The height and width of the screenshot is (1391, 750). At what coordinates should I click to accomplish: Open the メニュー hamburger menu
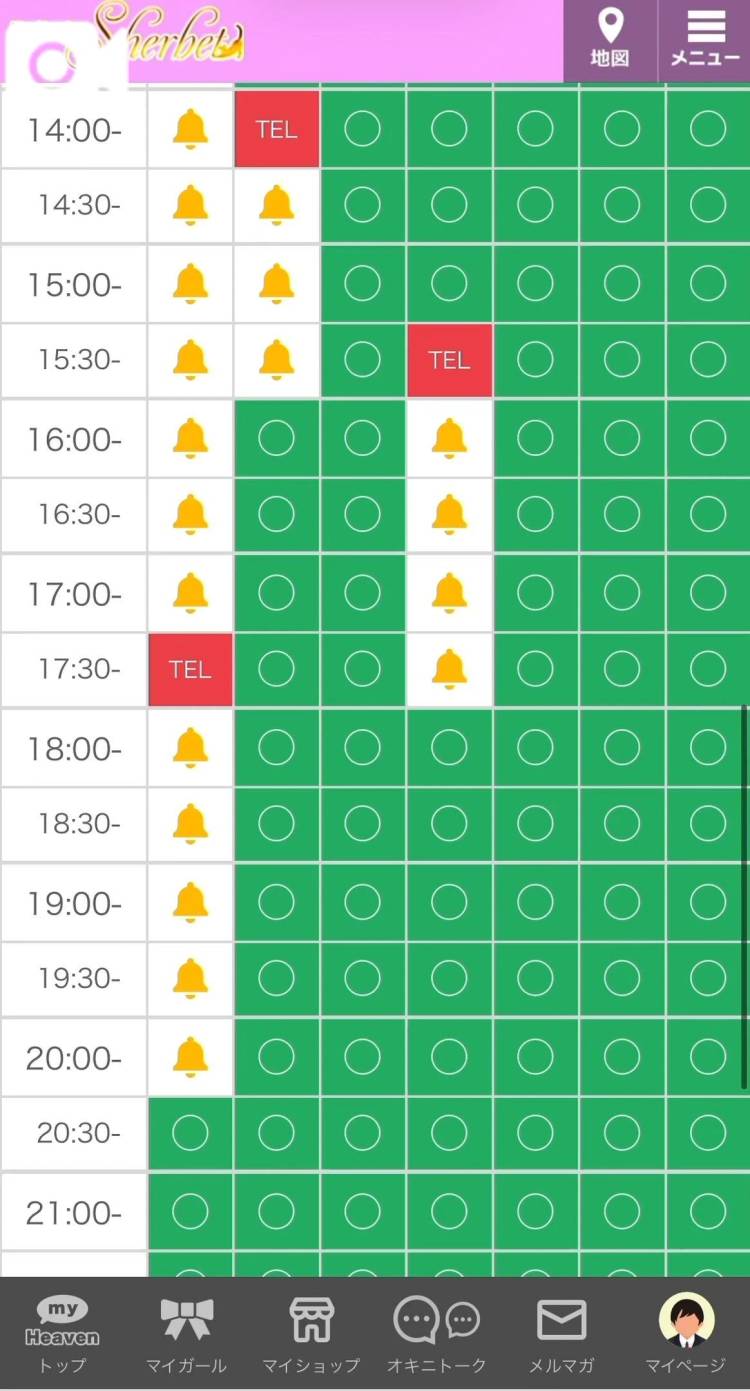point(705,40)
